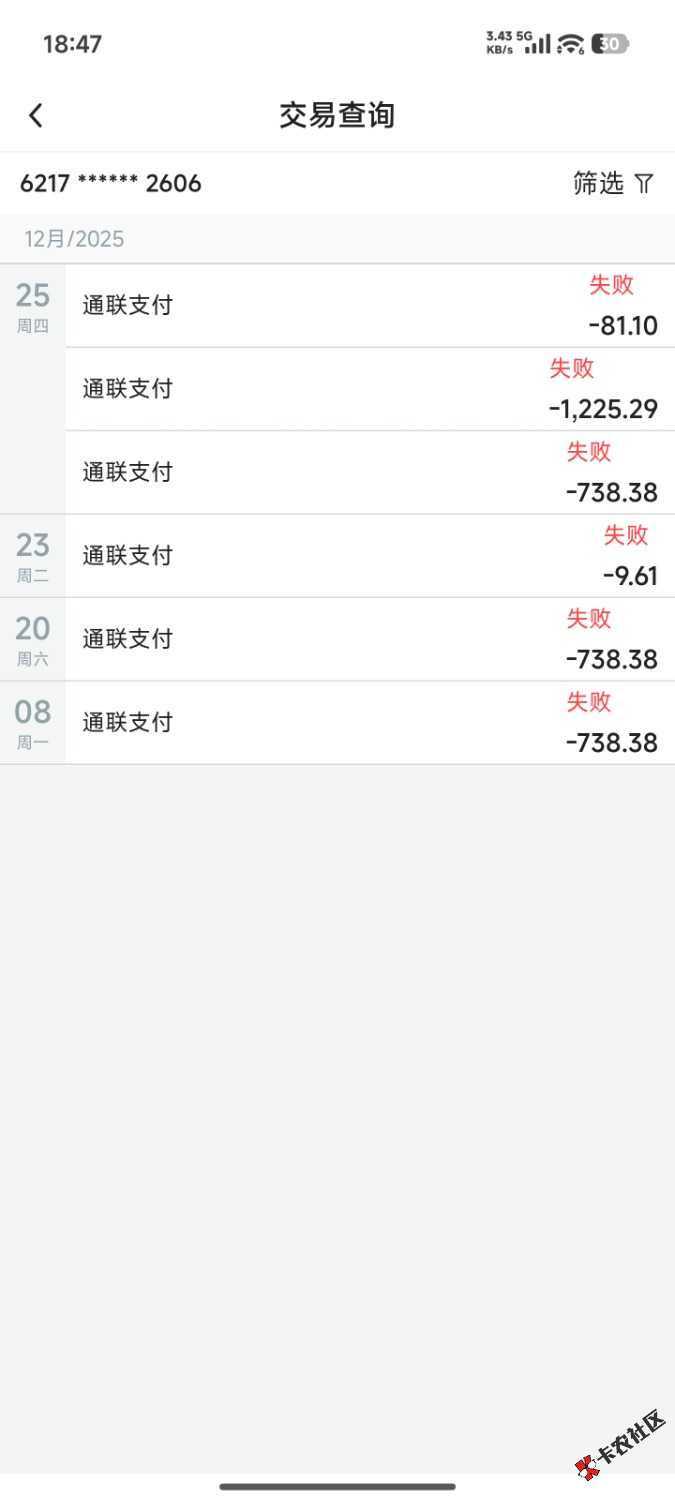The width and height of the screenshot is (675, 1500).
Task: Go back from the 交易查询 page
Action: coord(36,116)
